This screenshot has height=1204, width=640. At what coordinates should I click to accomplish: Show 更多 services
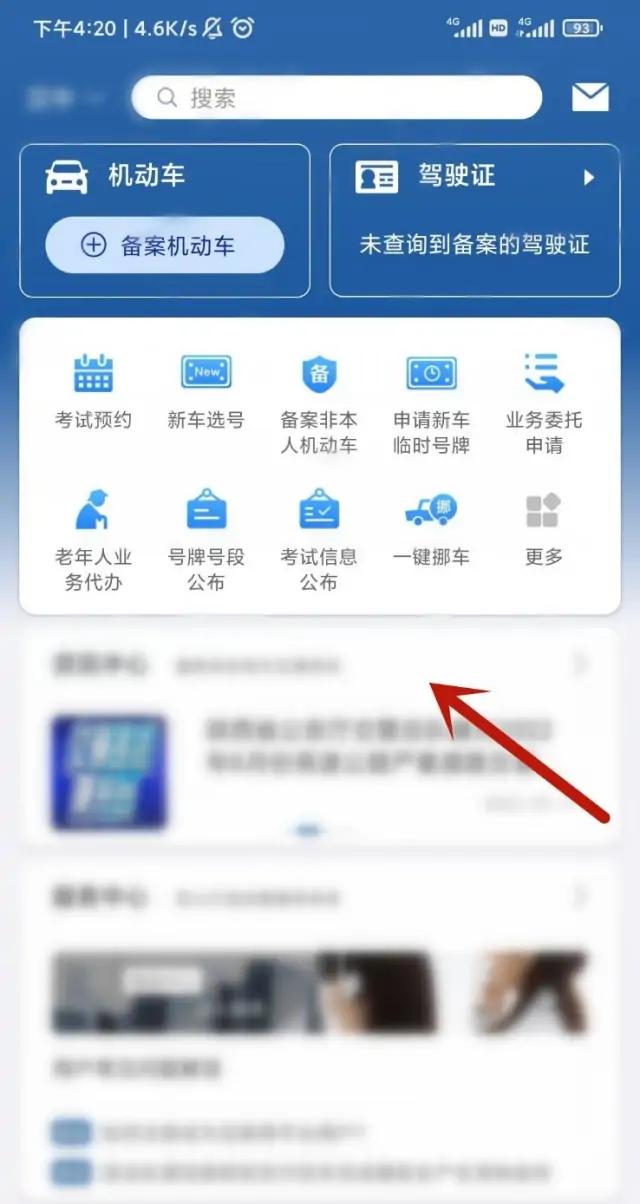(x=544, y=530)
